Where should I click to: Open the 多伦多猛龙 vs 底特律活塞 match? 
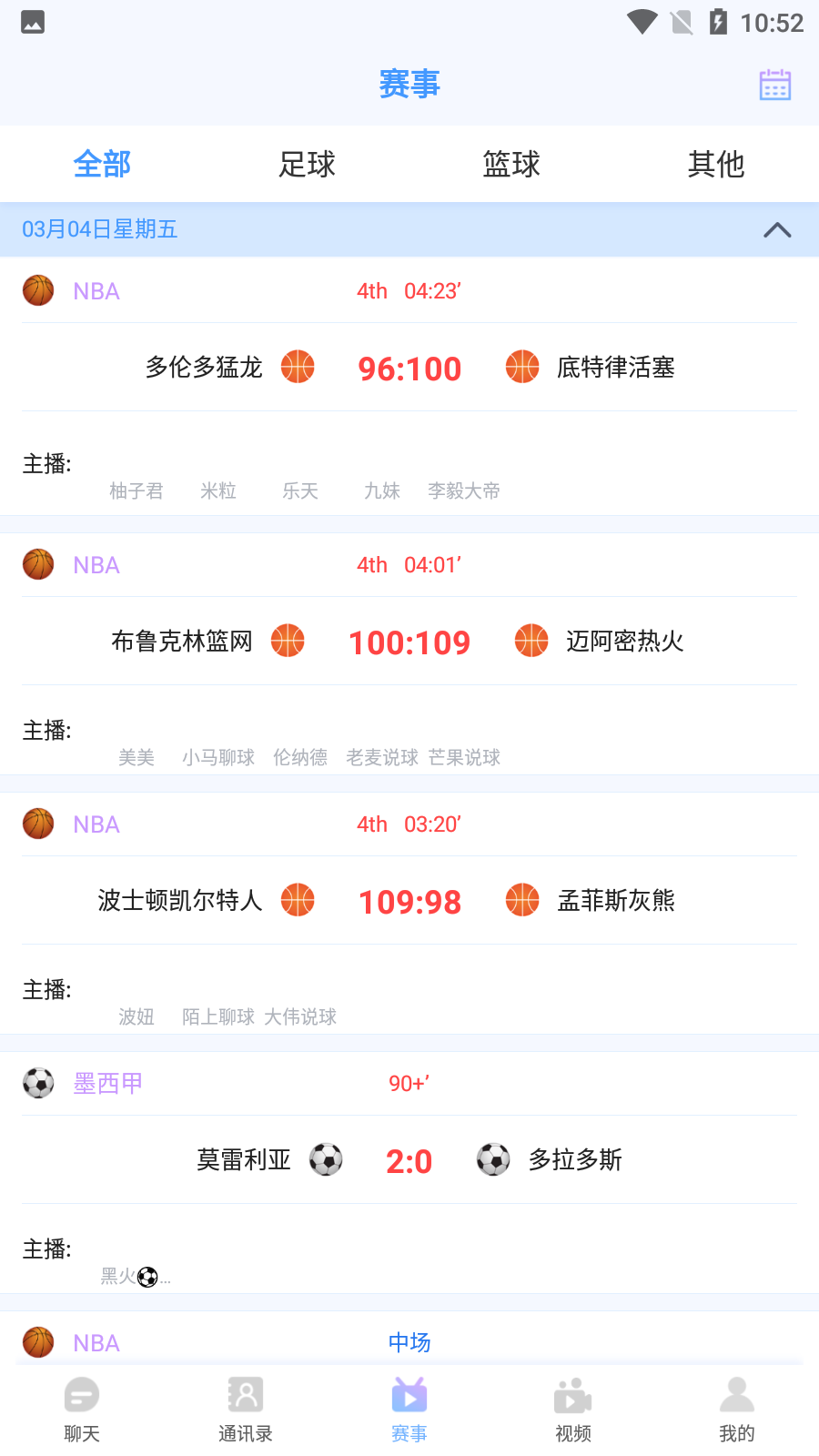point(409,368)
